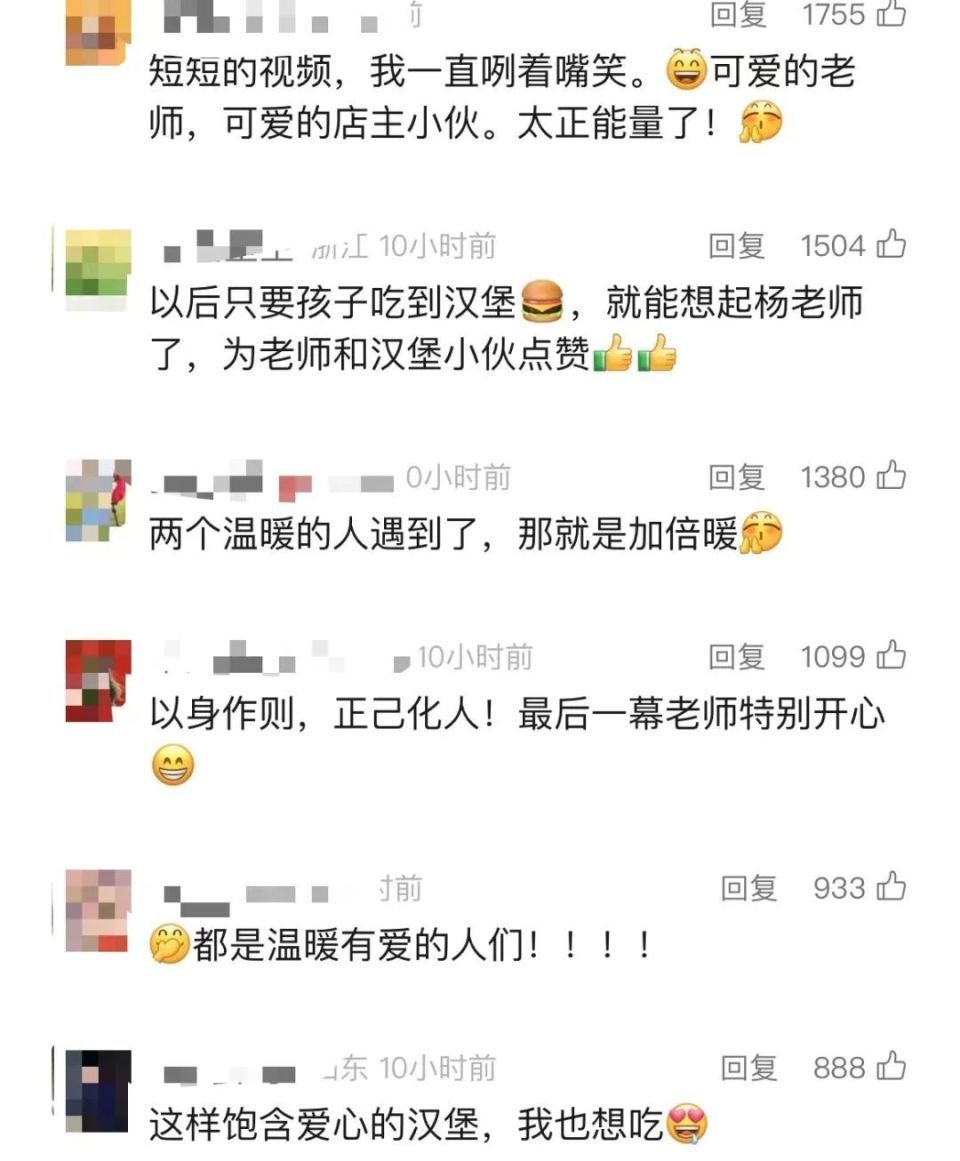Like the comment with 1755 likes

tap(891, 14)
